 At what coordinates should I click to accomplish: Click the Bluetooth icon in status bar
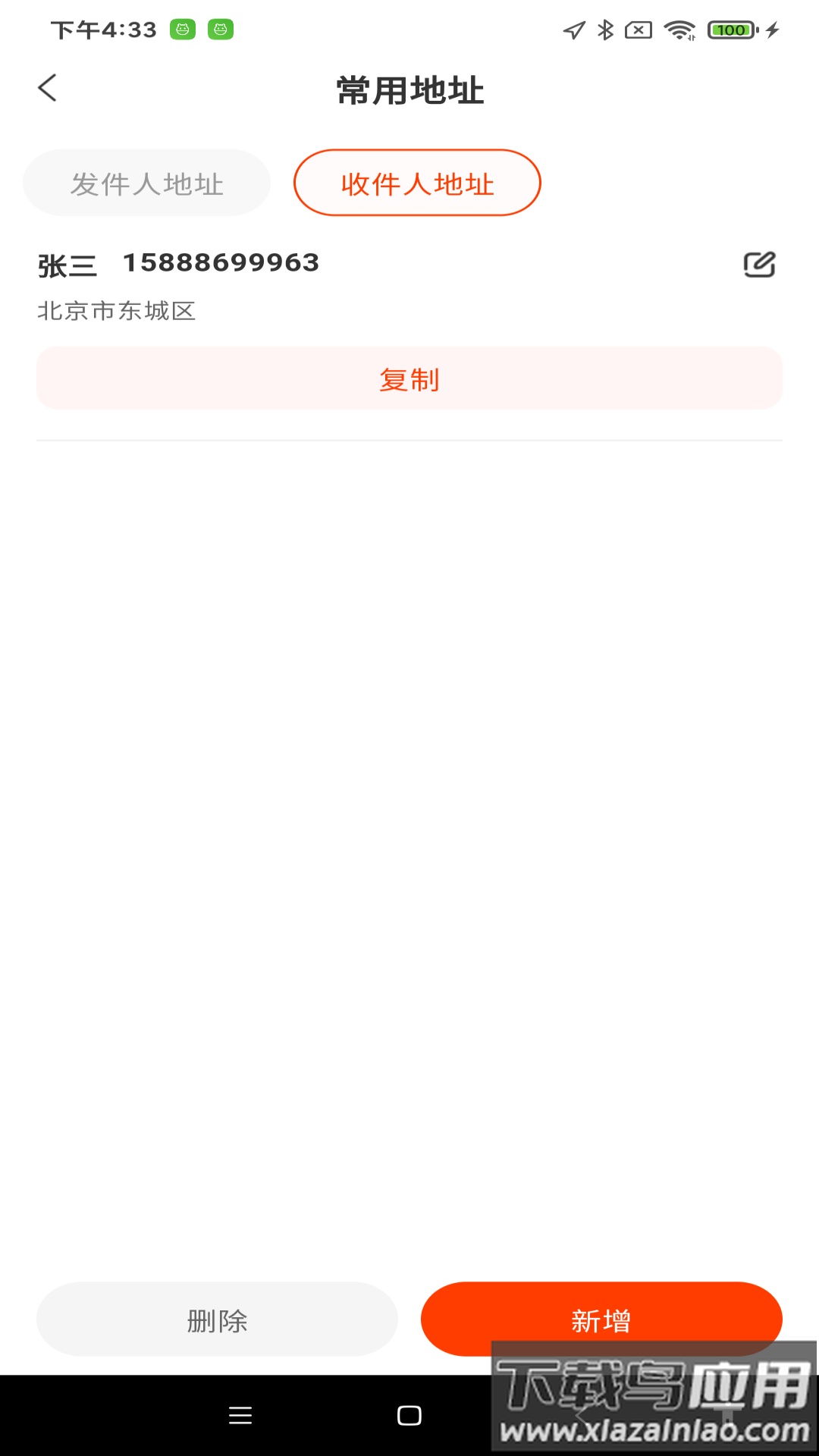605,30
